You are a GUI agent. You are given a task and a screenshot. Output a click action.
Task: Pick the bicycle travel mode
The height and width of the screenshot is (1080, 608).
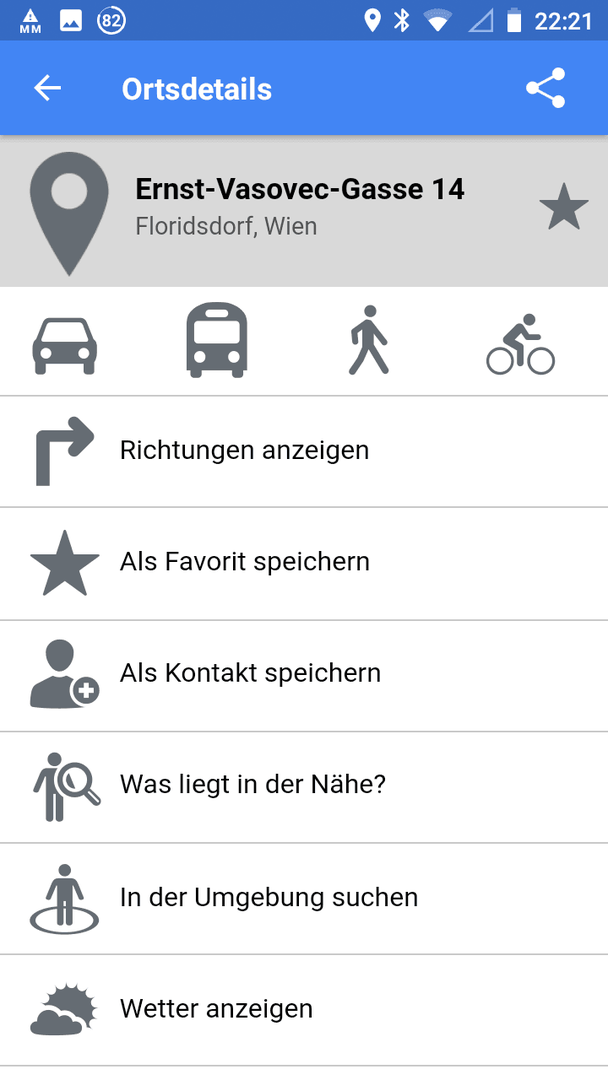[x=521, y=344]
